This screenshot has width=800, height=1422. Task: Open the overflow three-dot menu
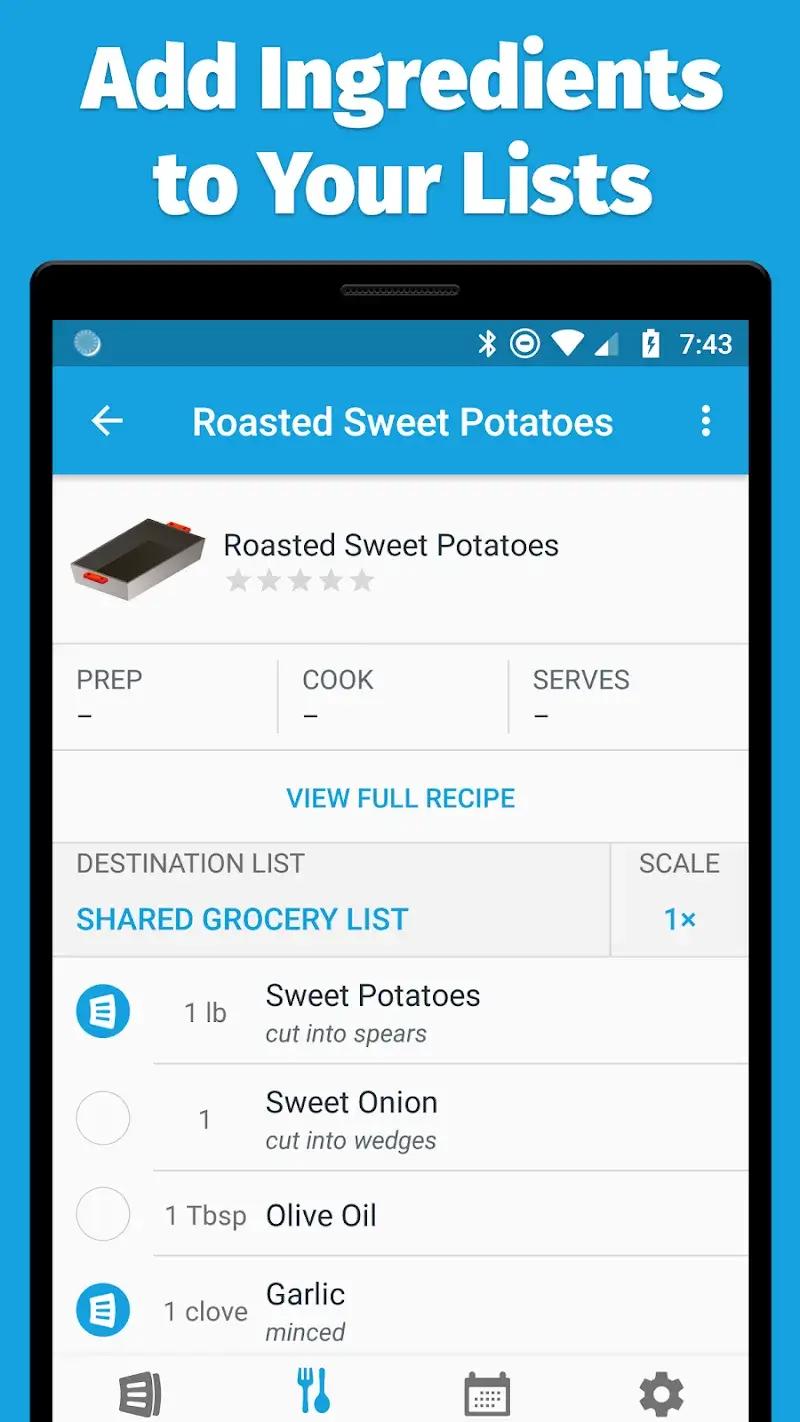pos(706,421)
